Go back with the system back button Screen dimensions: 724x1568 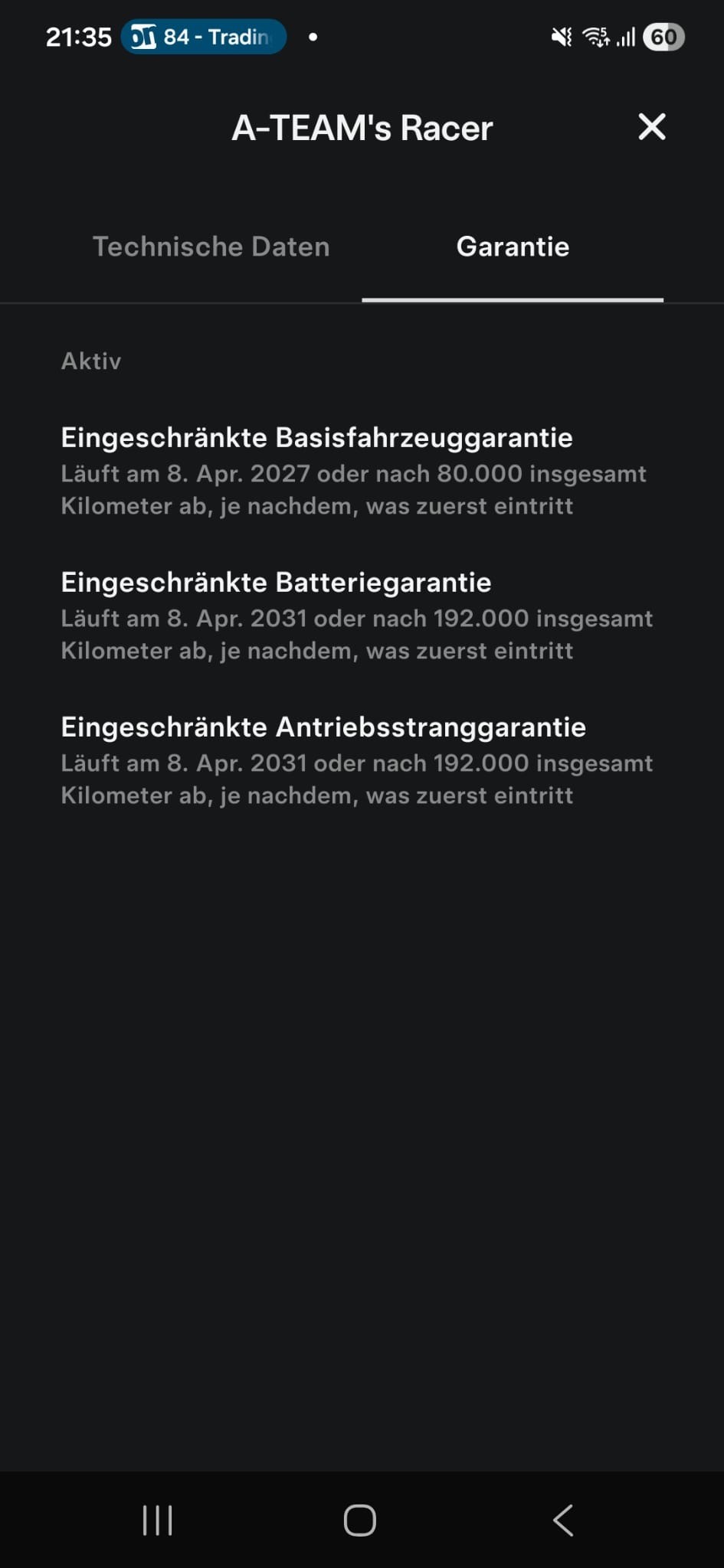pyautogui.click(x=563, y=1520)
